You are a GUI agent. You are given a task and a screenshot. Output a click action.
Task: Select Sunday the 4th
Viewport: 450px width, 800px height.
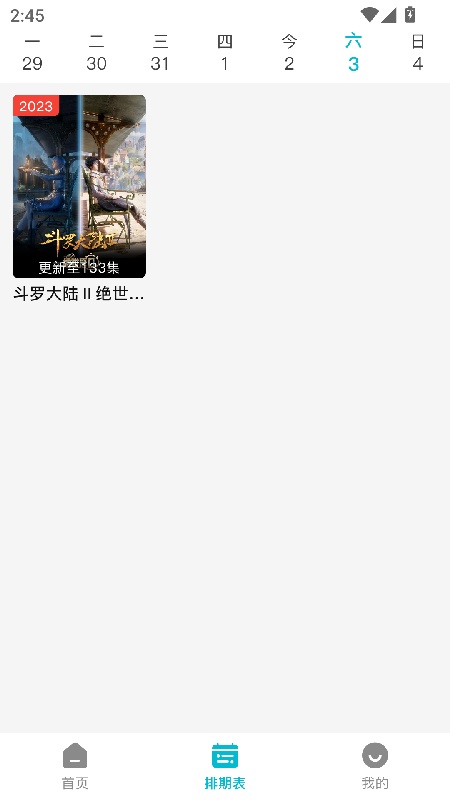pos(418,53)
